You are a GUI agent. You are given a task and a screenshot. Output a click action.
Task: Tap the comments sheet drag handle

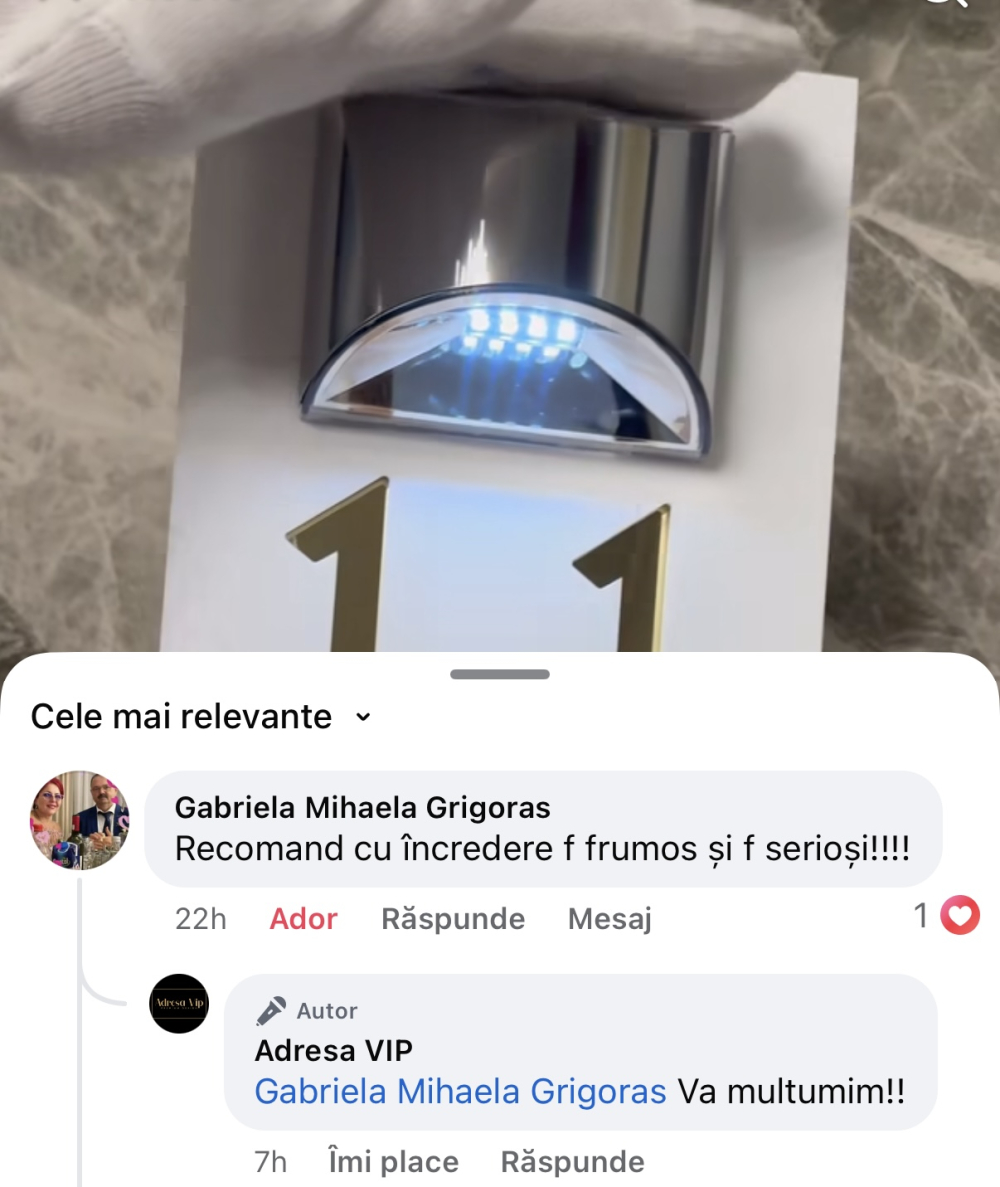point(499,675)
